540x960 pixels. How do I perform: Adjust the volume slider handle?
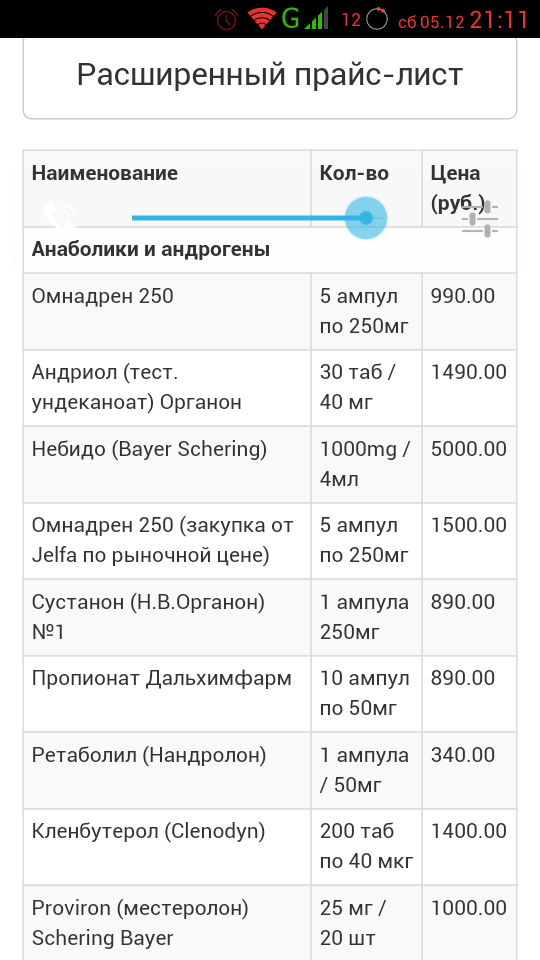(x=366, y=218)
